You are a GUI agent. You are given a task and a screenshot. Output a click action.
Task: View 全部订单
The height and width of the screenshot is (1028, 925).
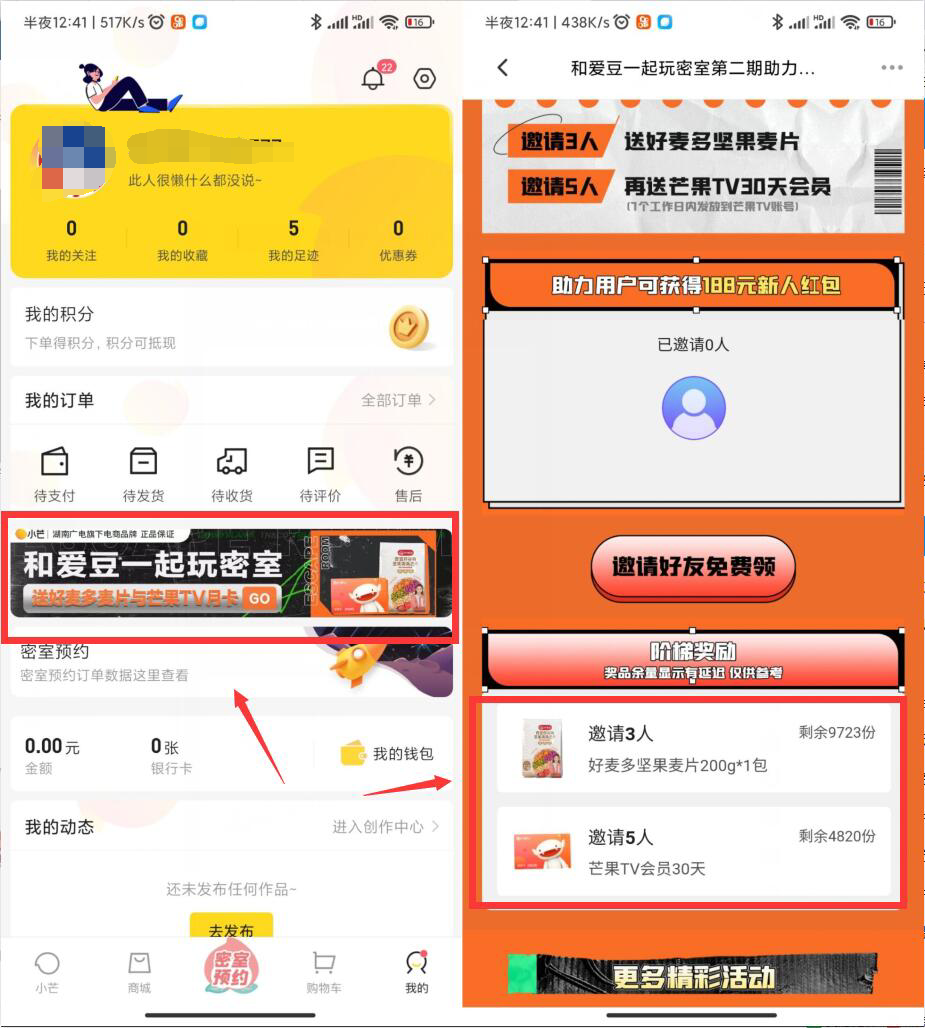click(x=398, y=400)
